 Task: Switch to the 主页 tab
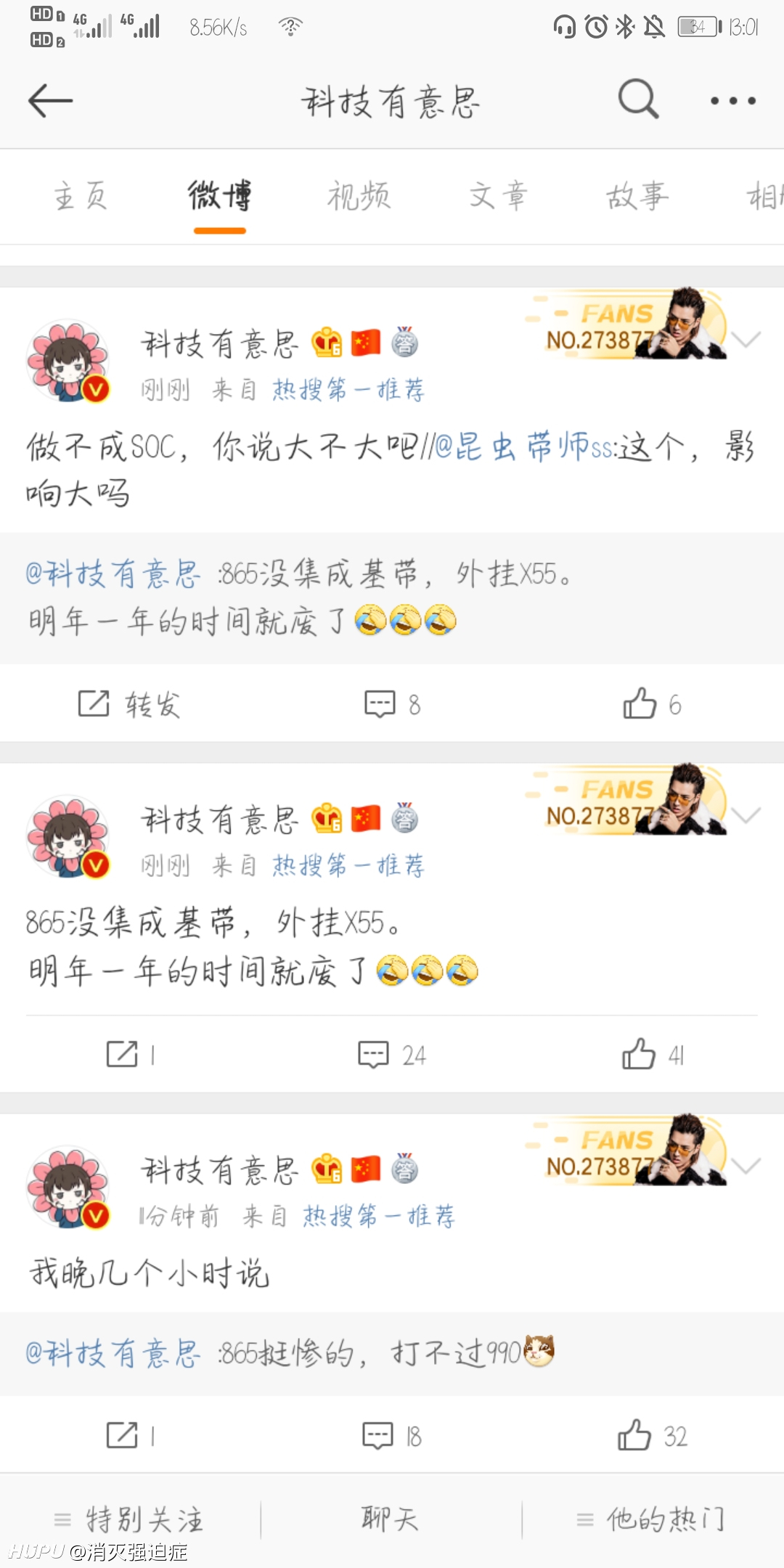click(x=81, y=196)
